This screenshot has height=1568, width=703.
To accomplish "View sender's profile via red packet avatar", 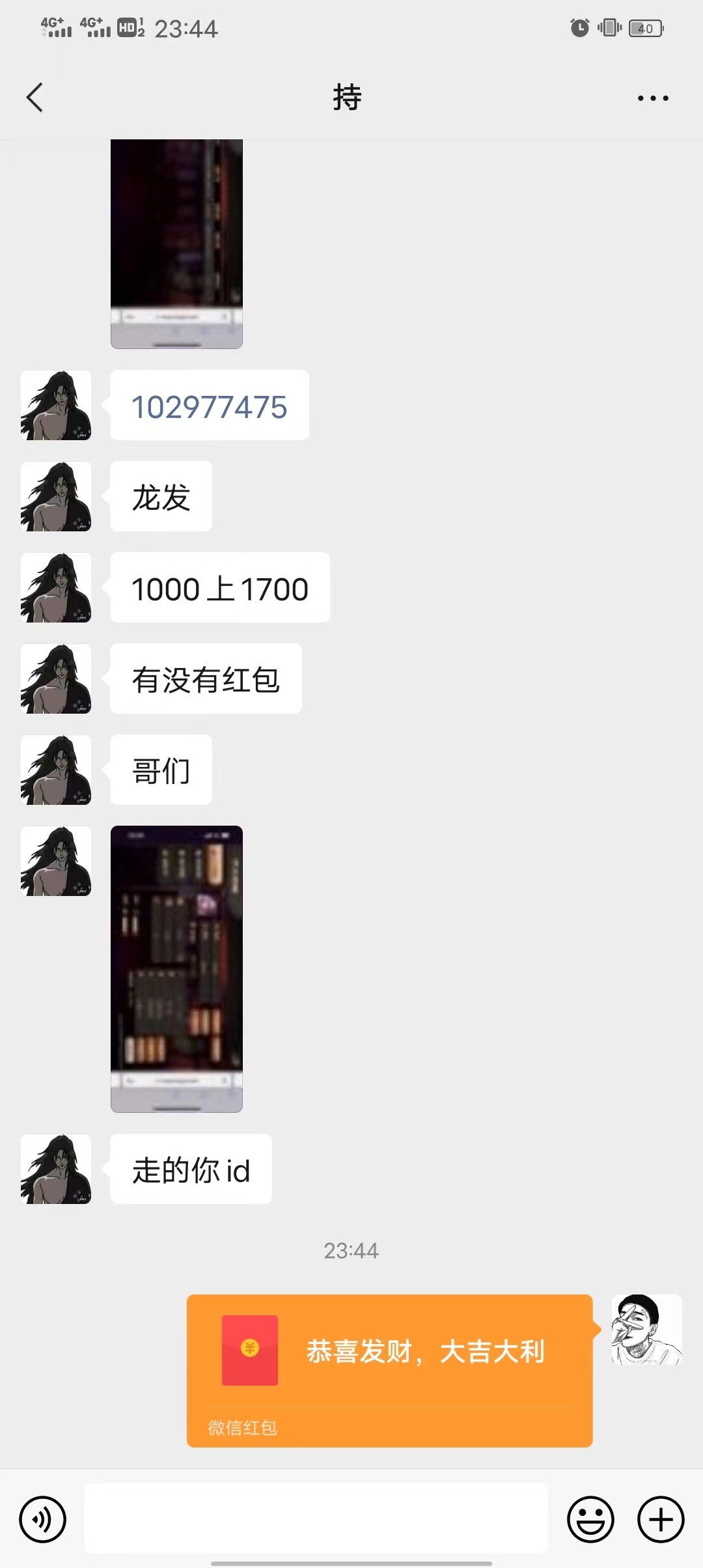I will click(x=646, y=1330).
